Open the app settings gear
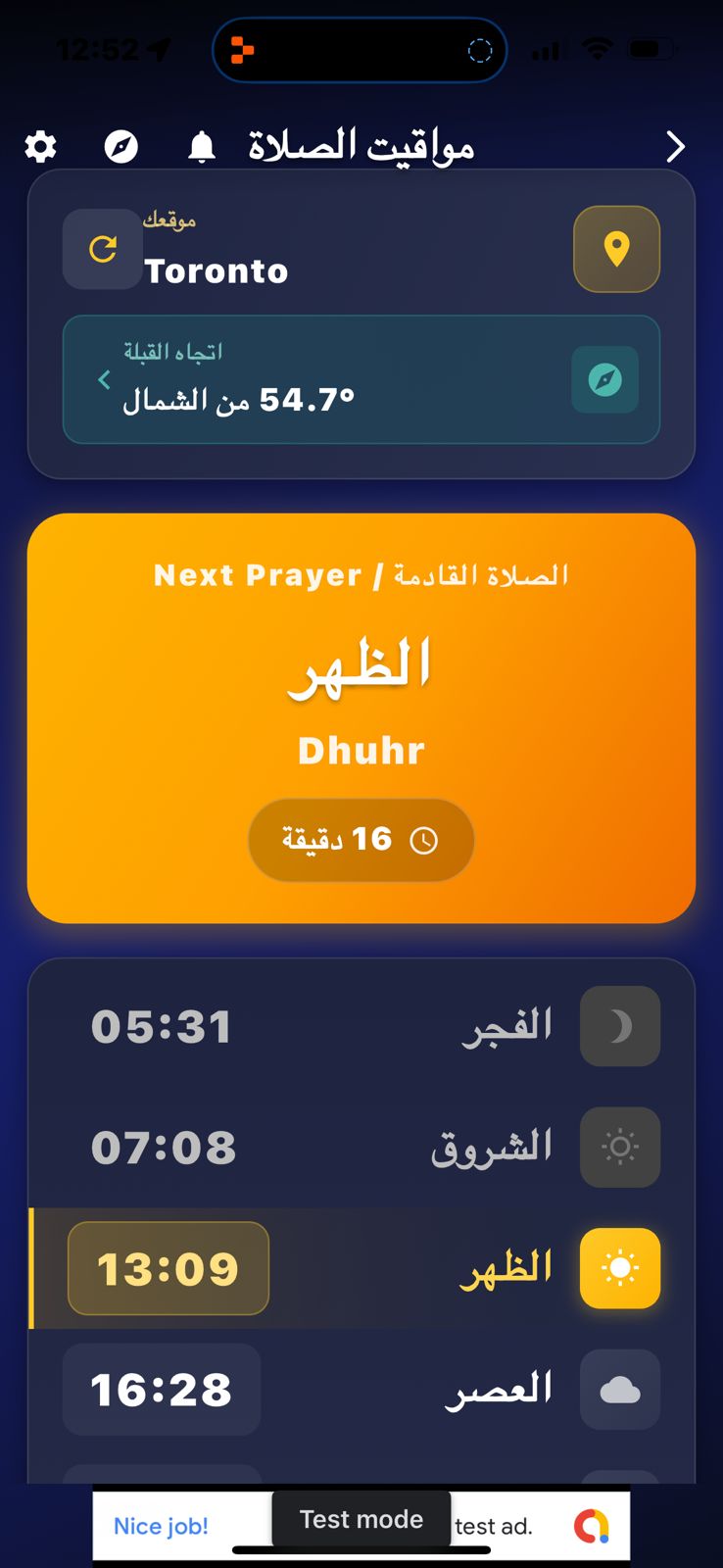Image resolution: width=723 pixels, height=1568 pixels. click(39, 146)
